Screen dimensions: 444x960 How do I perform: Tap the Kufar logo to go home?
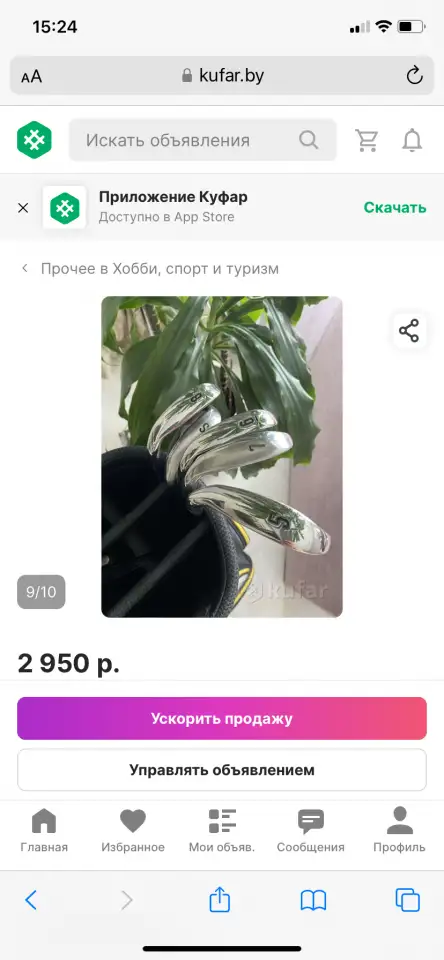(x=34, y=140)
